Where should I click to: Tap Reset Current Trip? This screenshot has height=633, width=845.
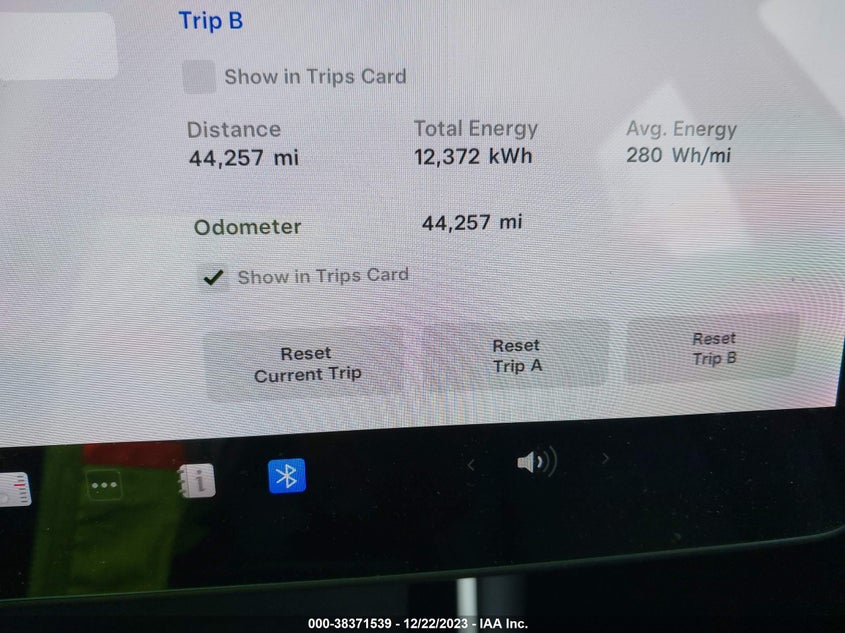(x=307, y=364)
